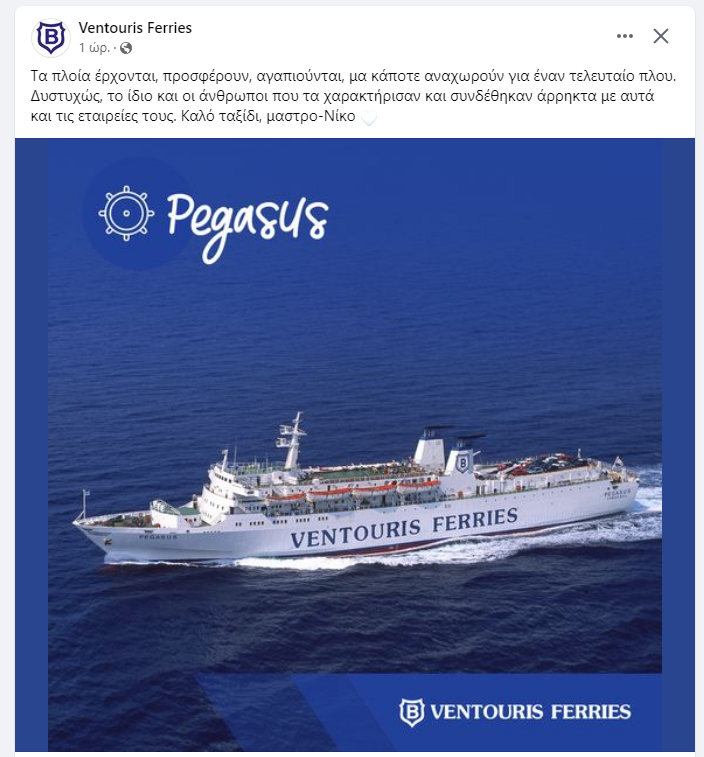
Task: Dismiss the Ventouris Ferries post
Action: 661,36
